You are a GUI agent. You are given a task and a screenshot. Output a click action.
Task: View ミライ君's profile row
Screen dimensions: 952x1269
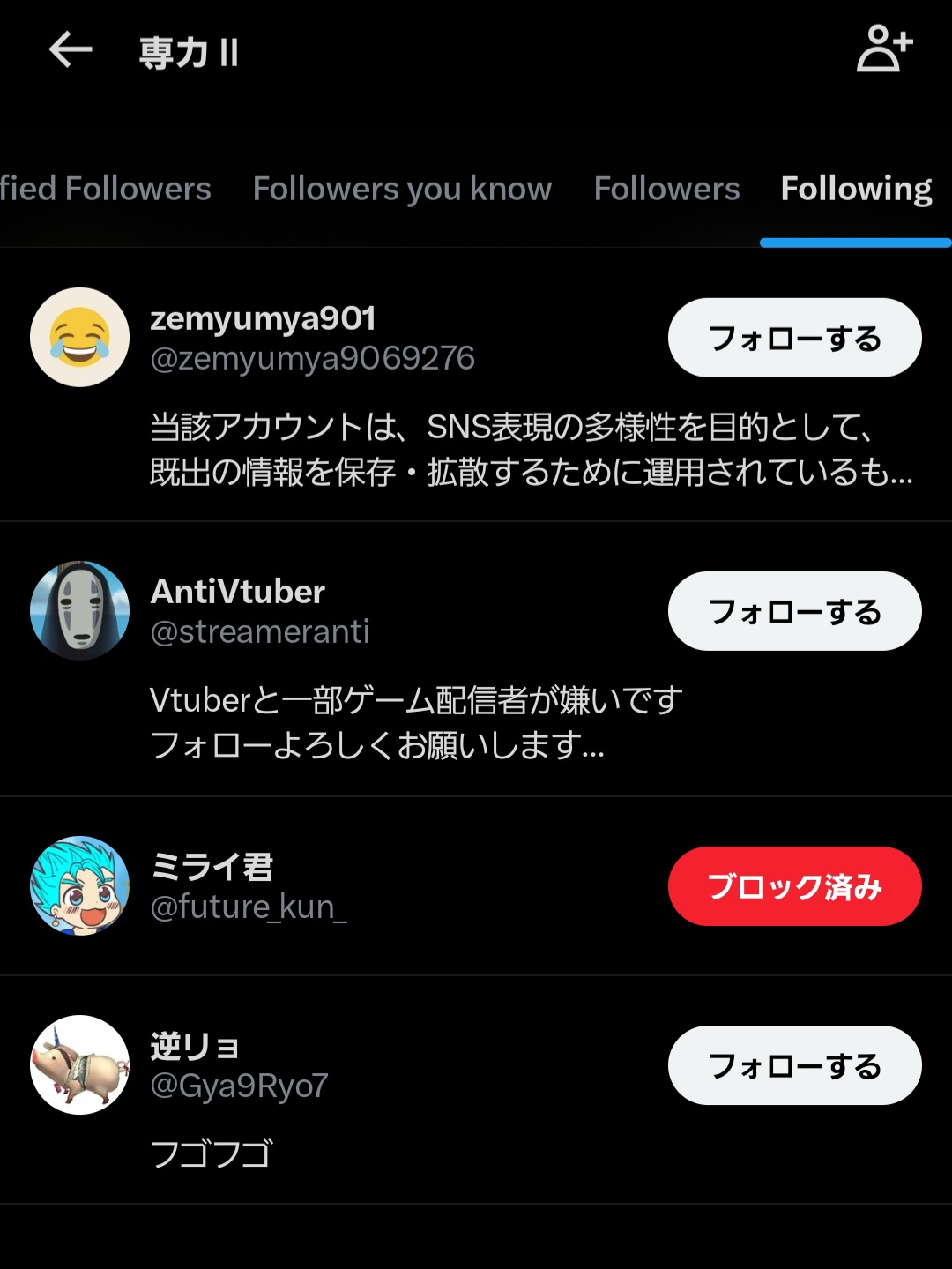[x=353, y=886]
